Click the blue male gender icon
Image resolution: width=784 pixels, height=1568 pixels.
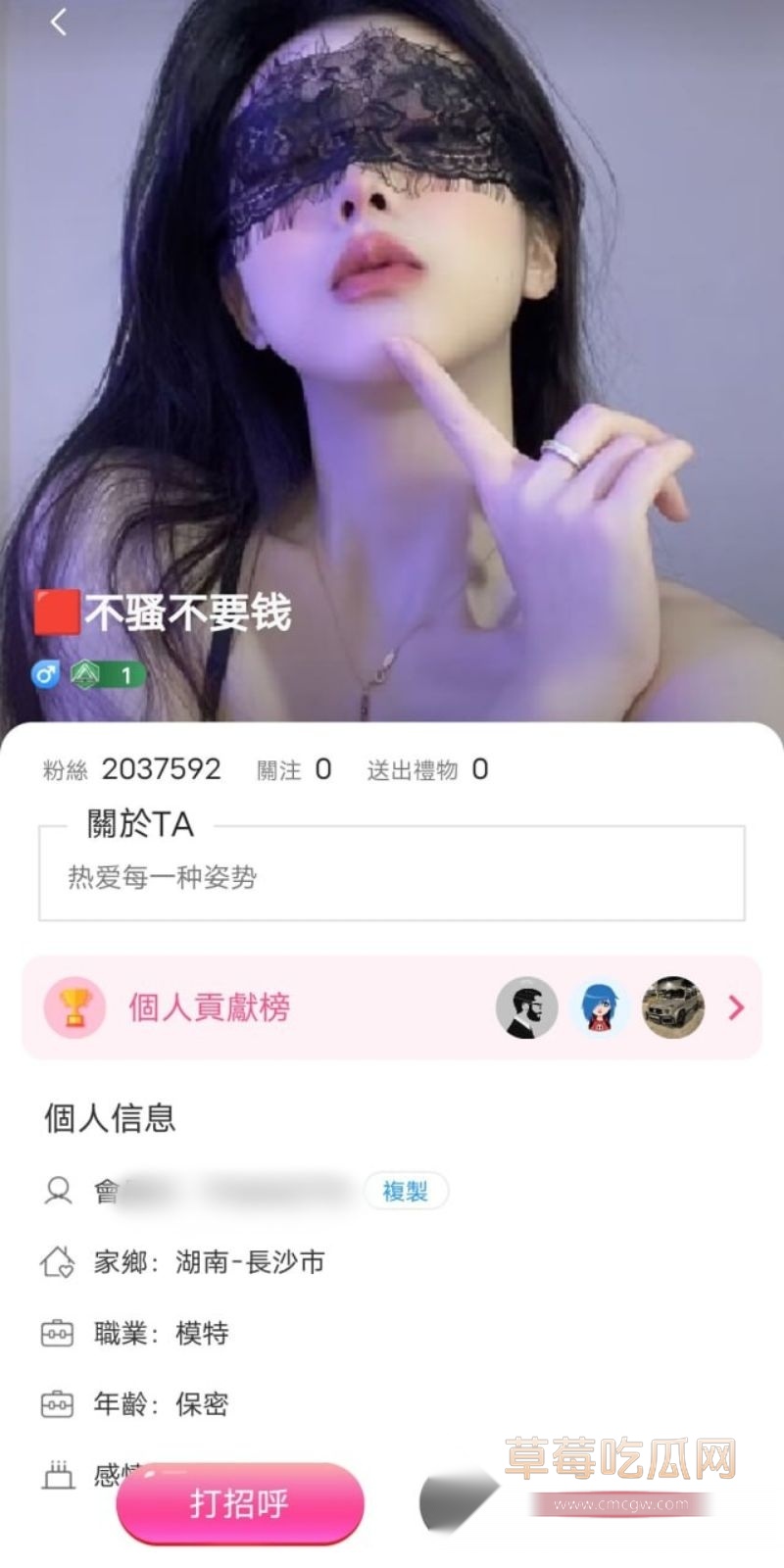(43, 673)
